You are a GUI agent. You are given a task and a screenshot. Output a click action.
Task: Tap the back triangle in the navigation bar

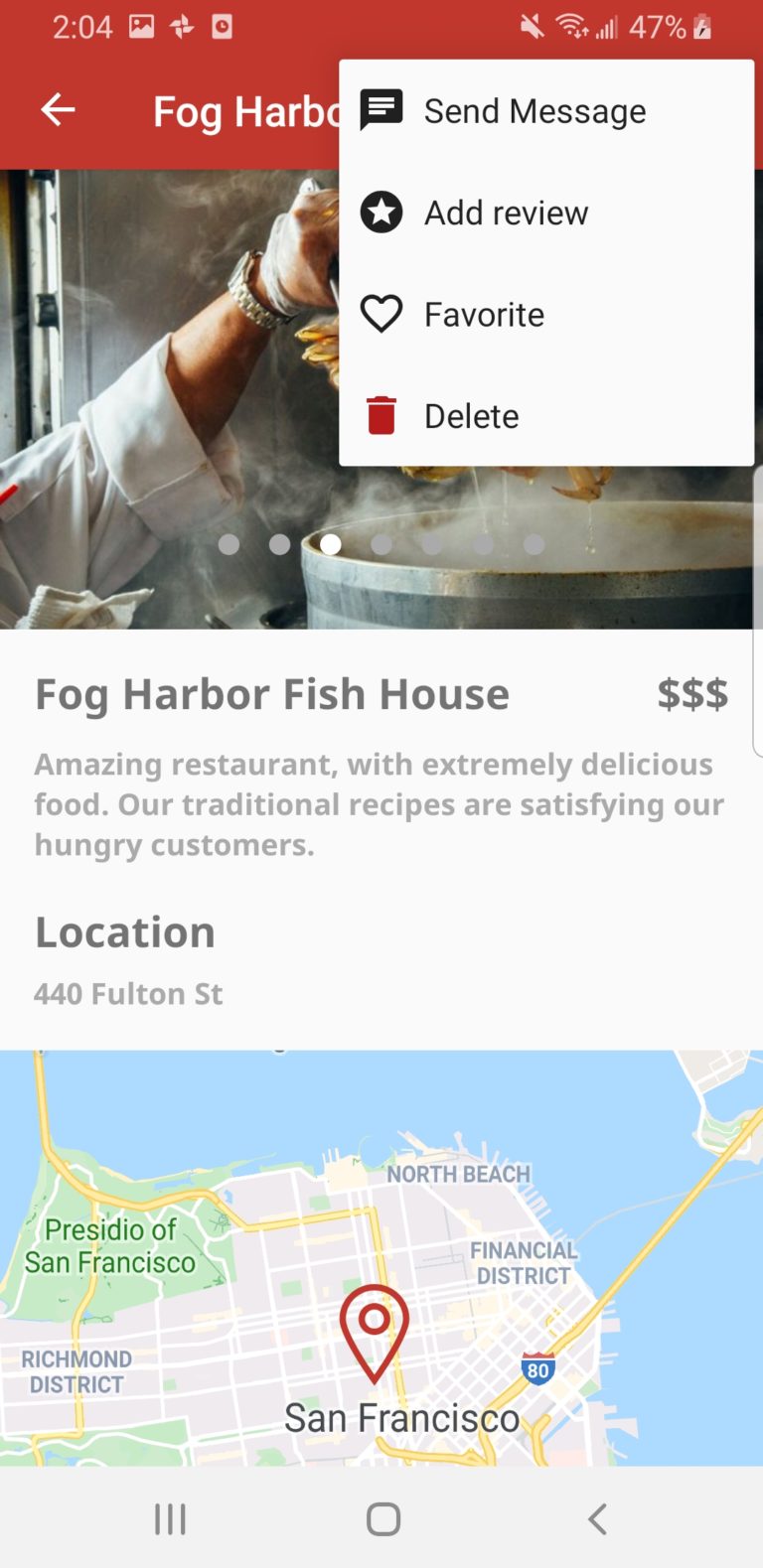pyautogui.click(x=596, y=1517)
